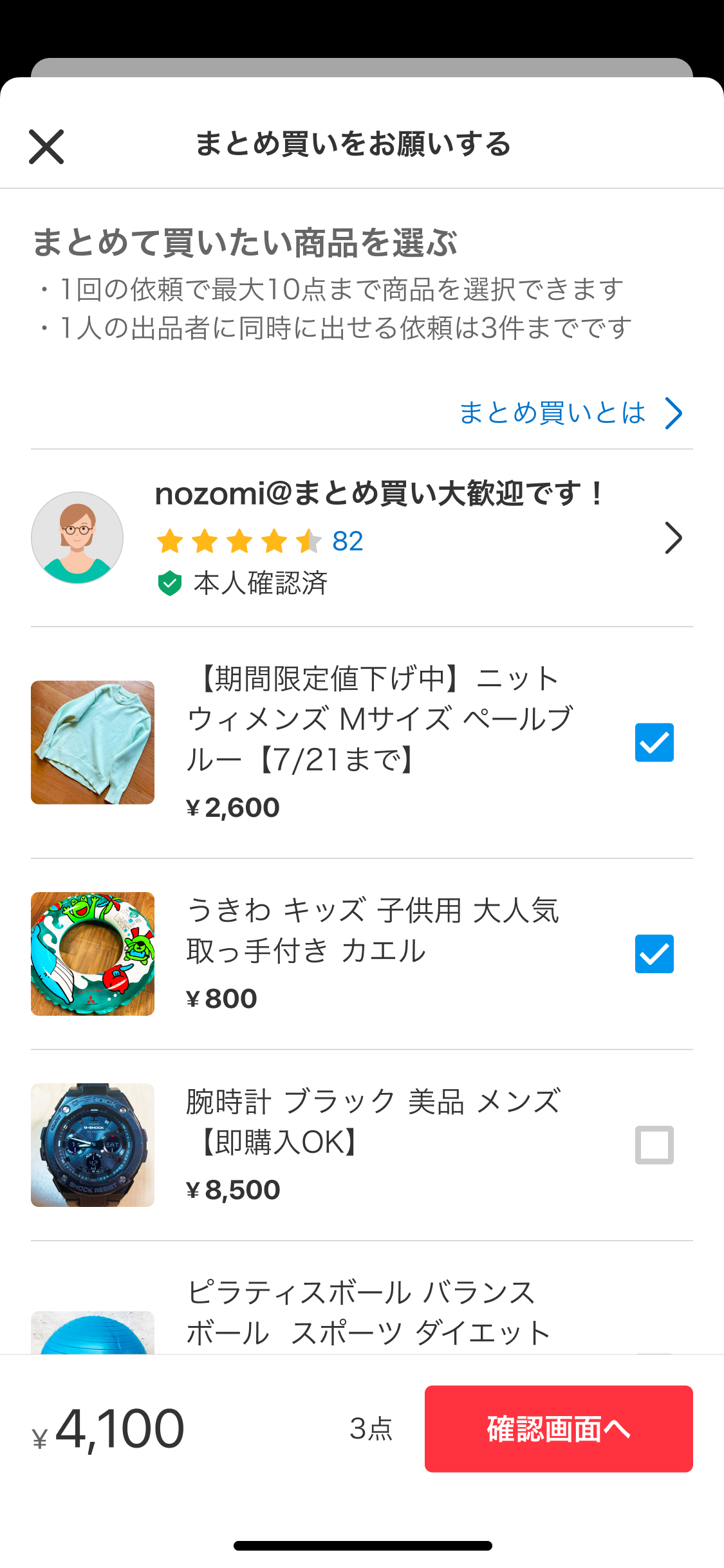Tap the X icon to close the screen
This screenshot has height=1568, width=724.
(x=47, y=145)
